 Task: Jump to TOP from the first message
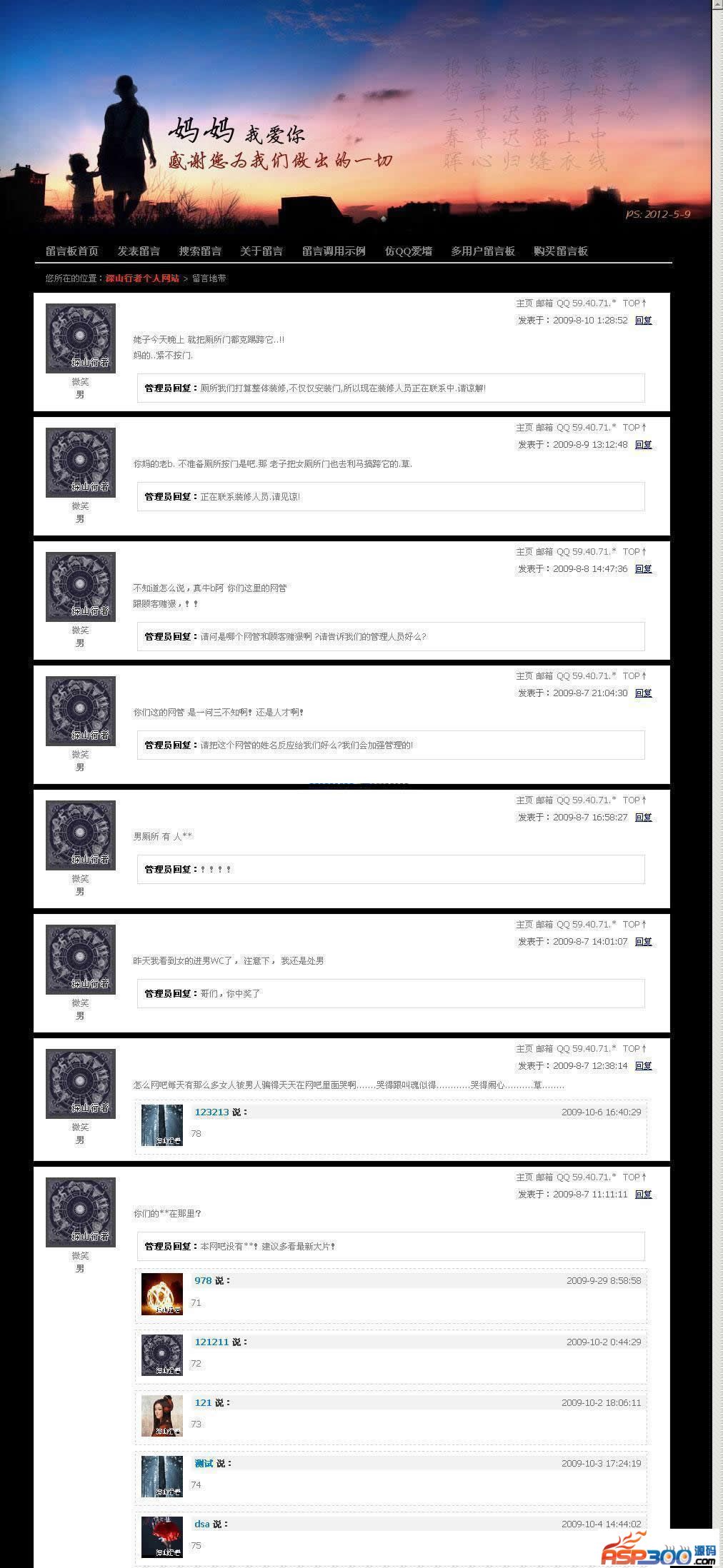pos(634,303)
